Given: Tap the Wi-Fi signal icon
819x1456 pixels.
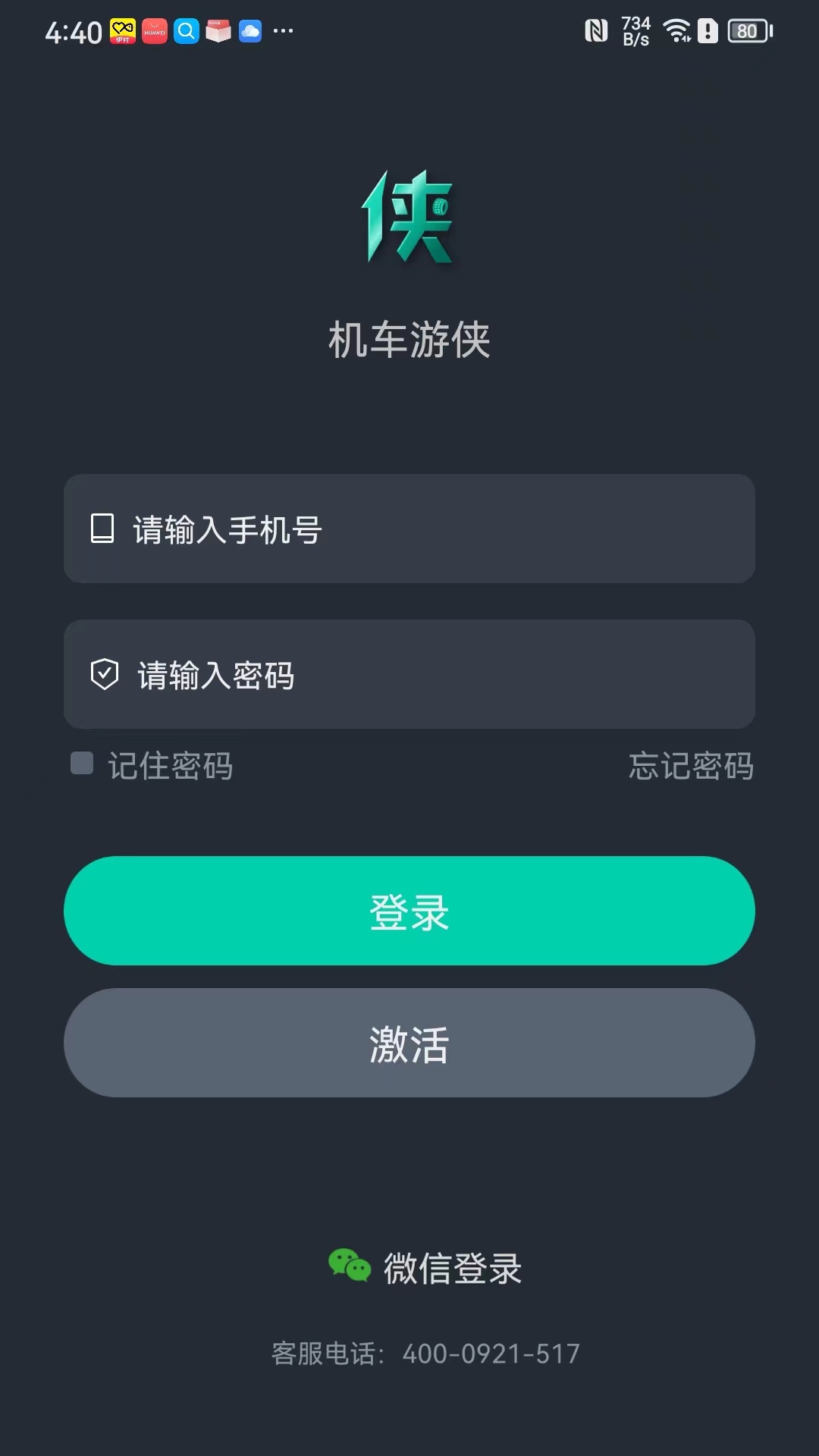Looking at the screenshot, I should 675,30.
